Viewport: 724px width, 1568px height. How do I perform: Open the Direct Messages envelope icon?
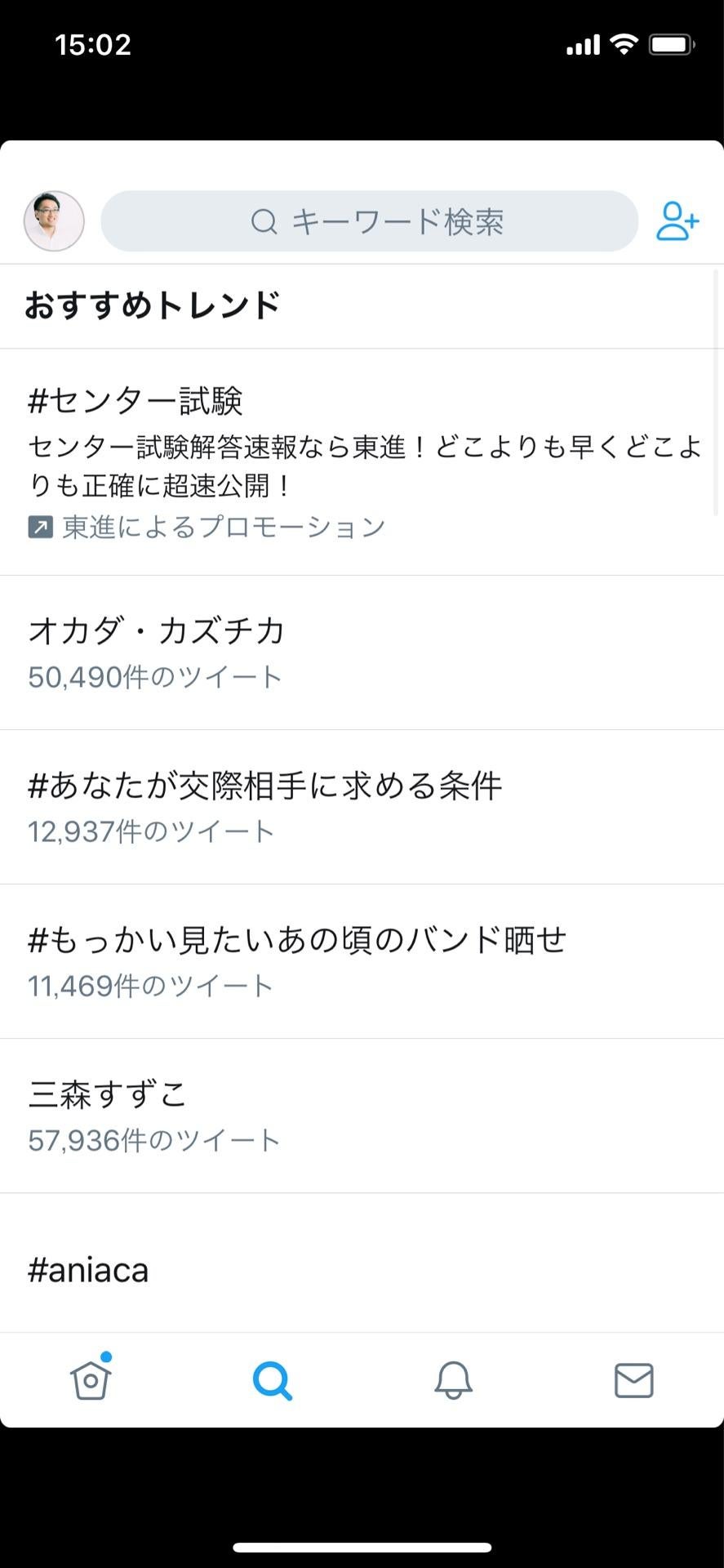633,1380
